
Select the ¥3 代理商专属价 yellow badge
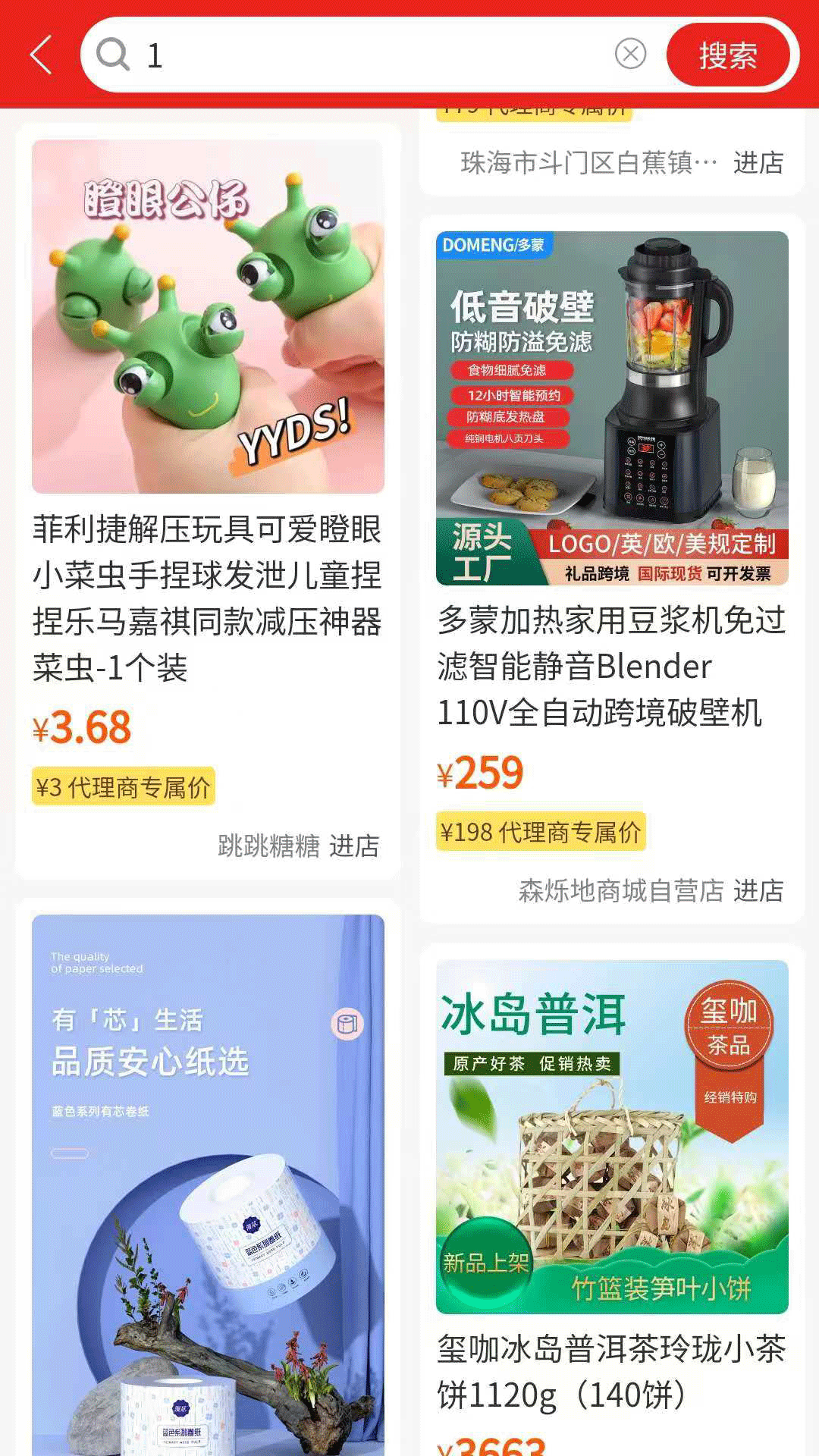point(124,789)
